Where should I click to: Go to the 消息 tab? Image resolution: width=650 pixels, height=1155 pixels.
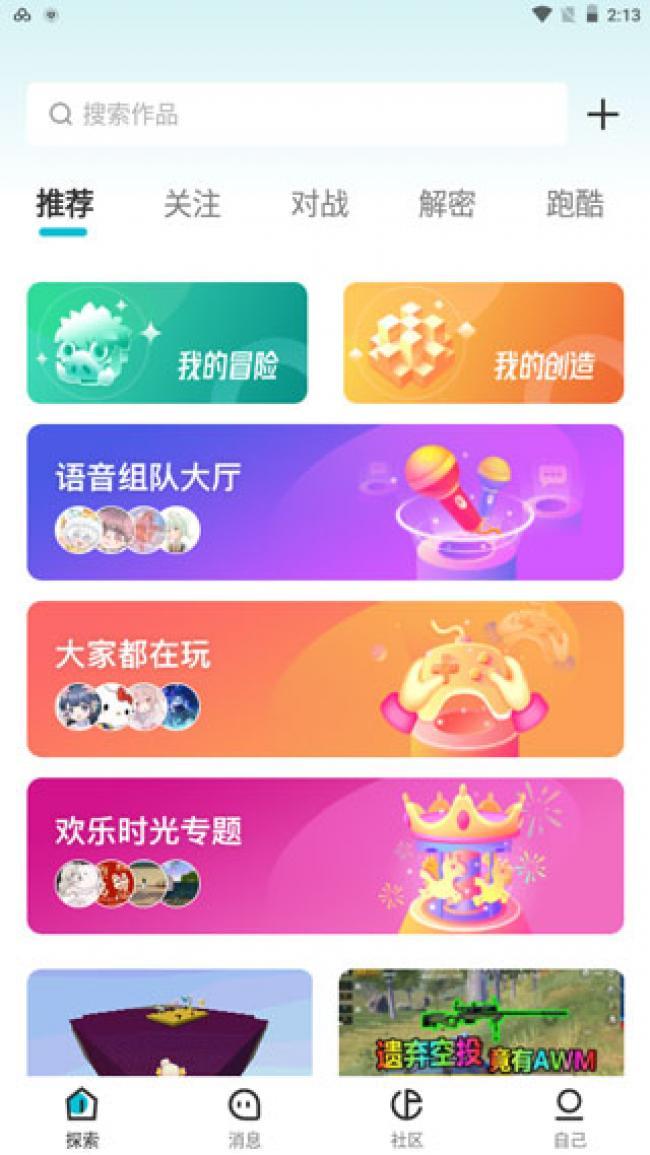[x=244, y=1117]
